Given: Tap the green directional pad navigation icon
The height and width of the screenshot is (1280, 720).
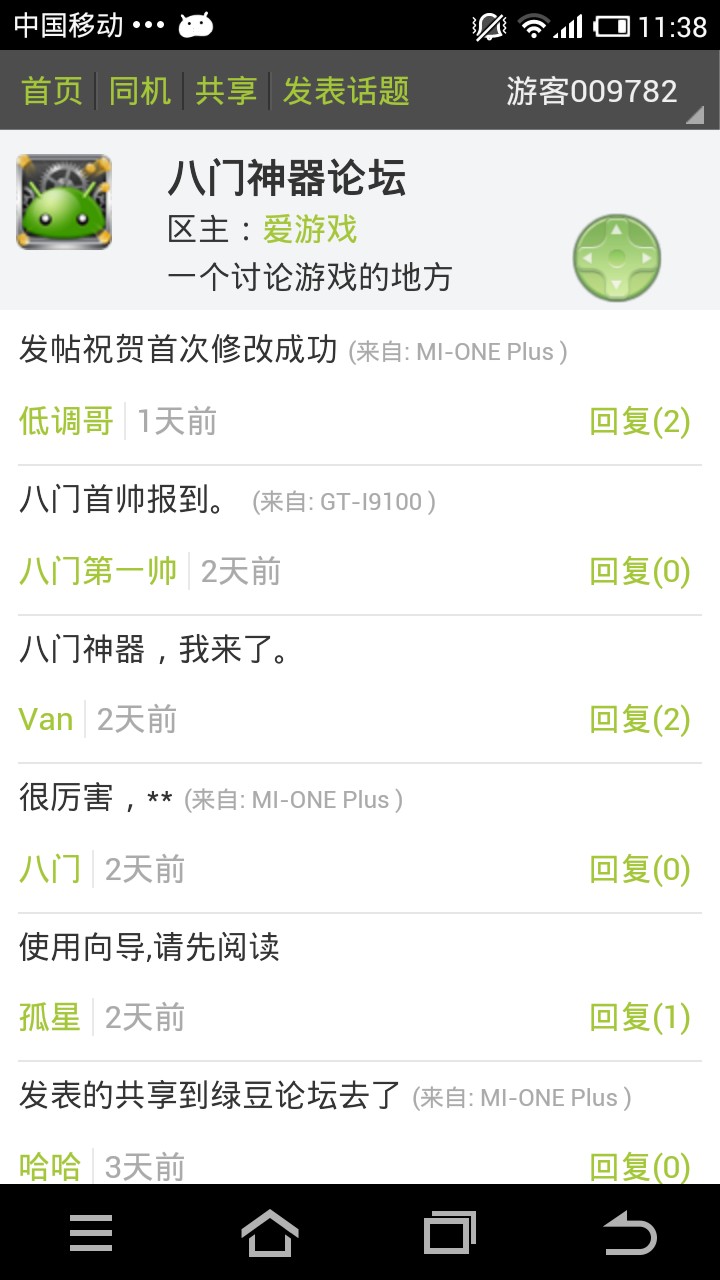Looking at the screenshot, I should tap(616, 257).
